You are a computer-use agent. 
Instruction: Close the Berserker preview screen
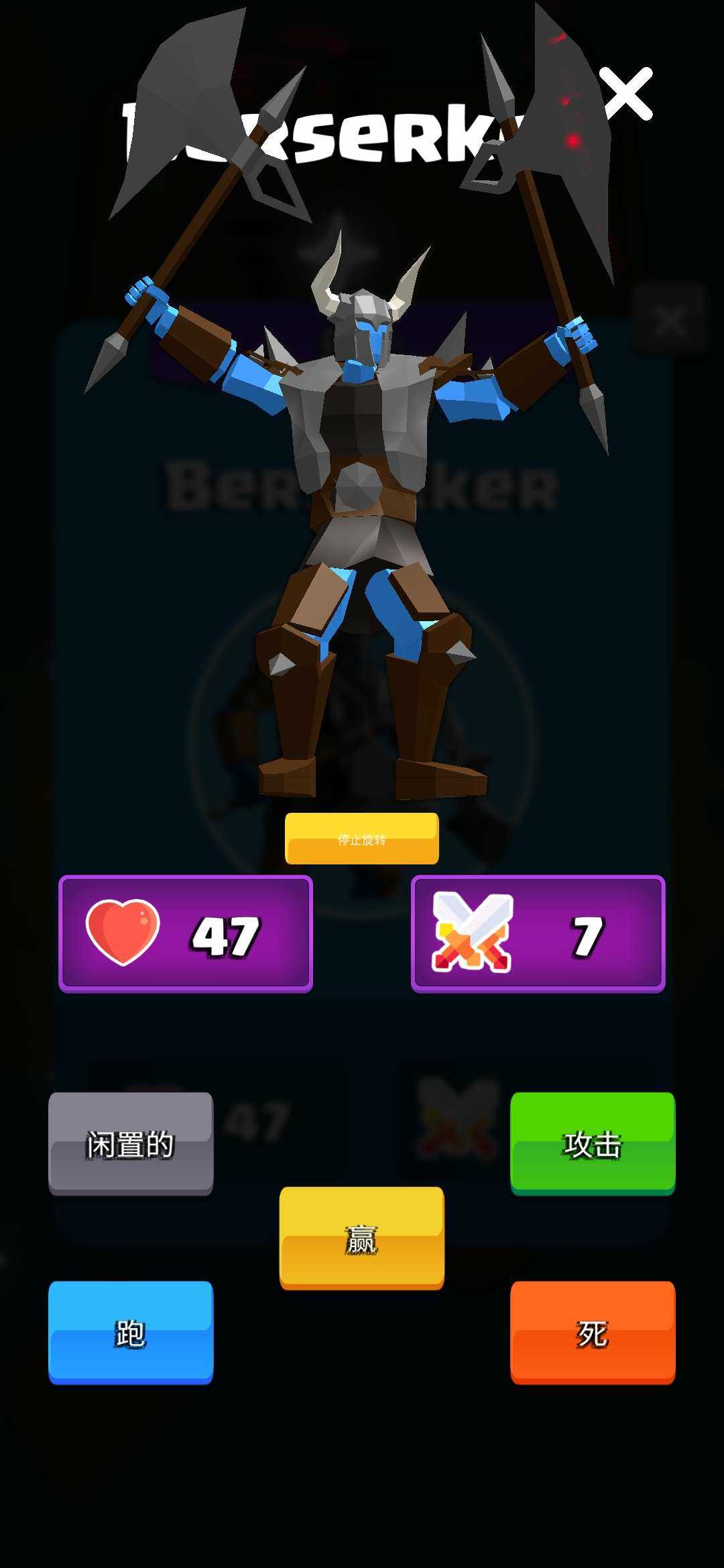(625, 94)
